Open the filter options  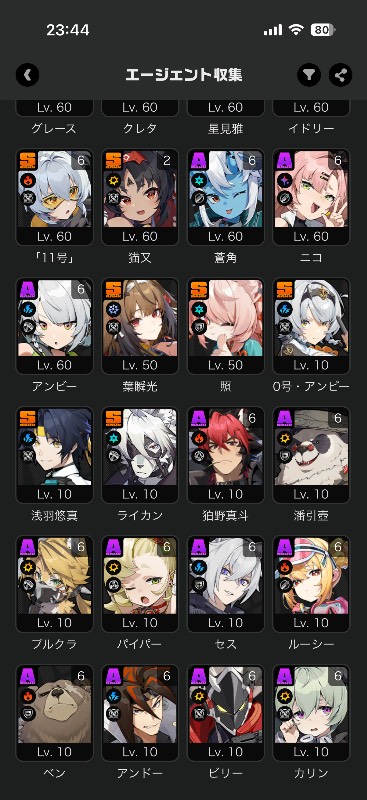pyautogui.click(x=309, y=76)
